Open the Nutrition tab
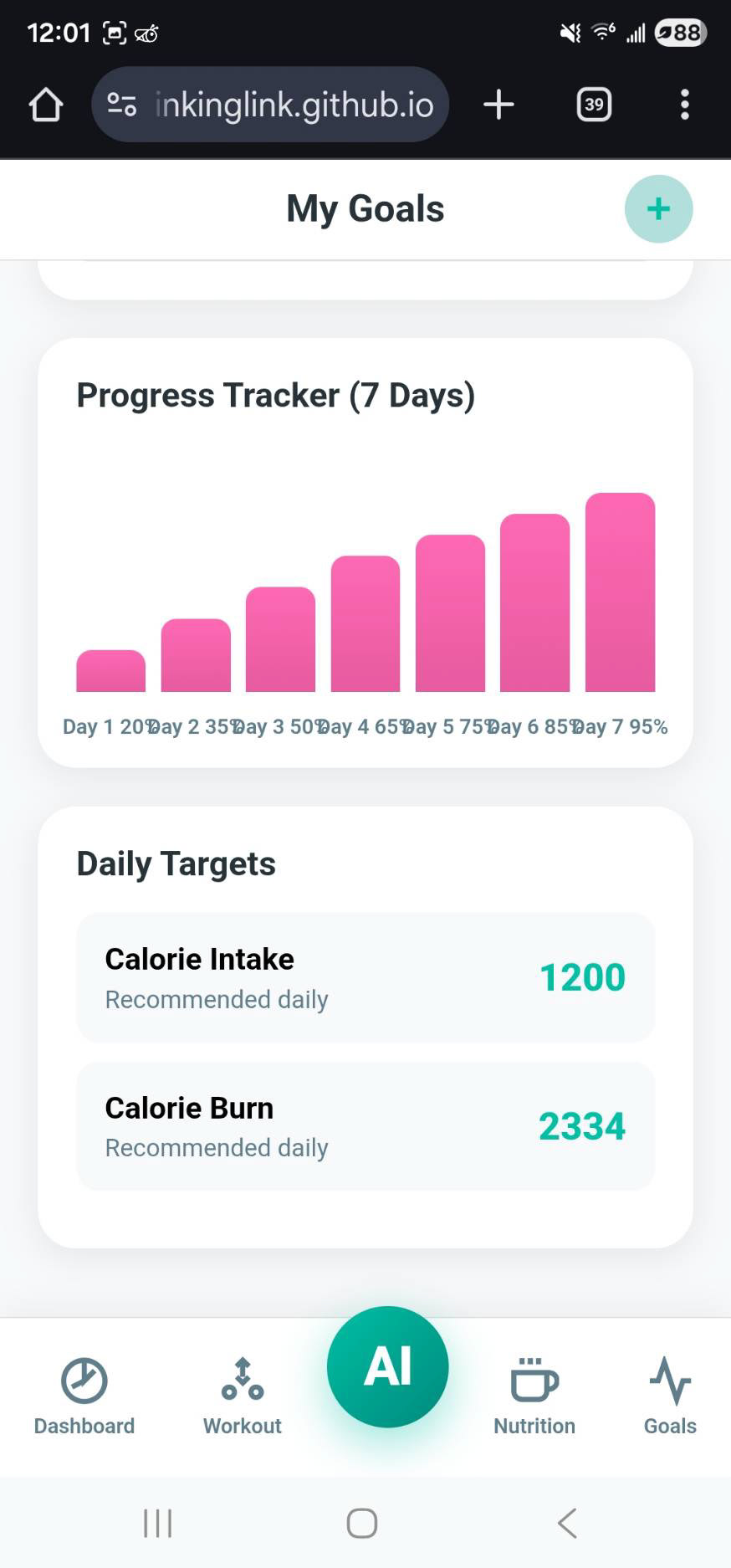Image resolution: width=731 pixels, height=1568 pixels. click(534, 1396)
